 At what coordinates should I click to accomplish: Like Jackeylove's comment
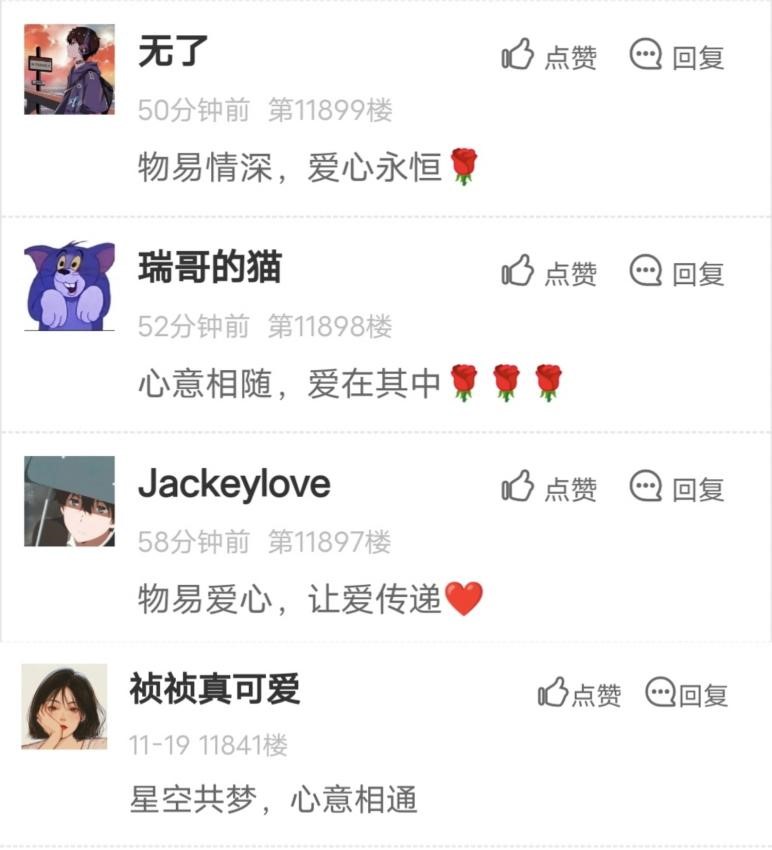click(x=548, y=488)
